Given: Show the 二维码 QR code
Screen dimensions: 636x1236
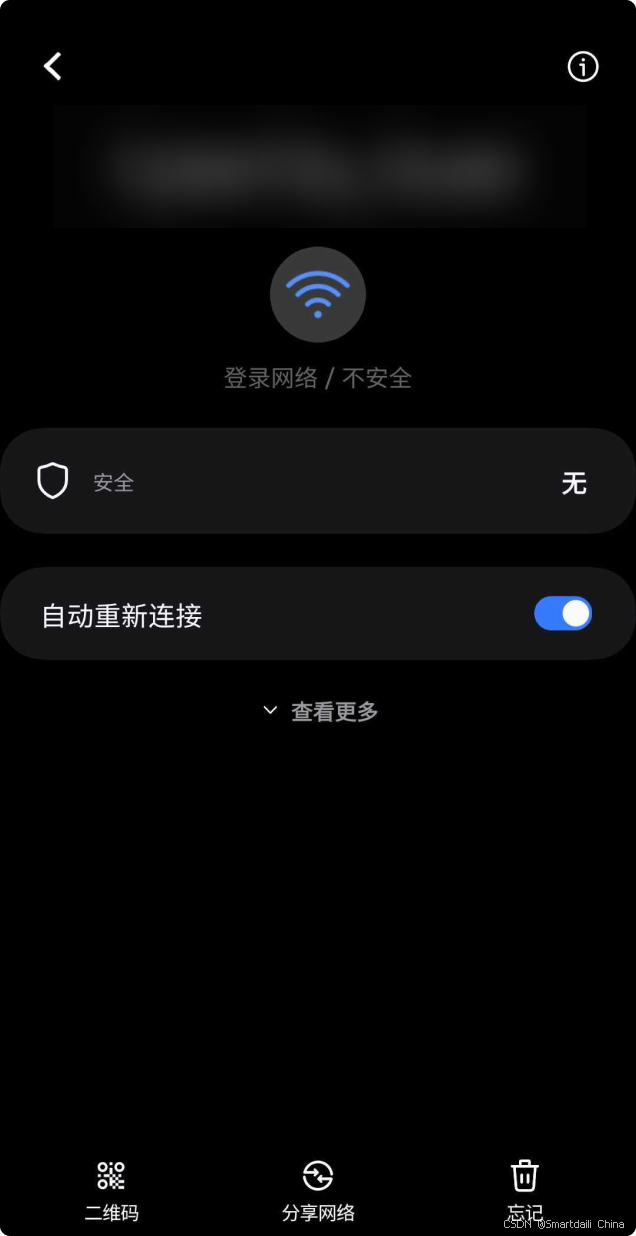Looking at the screenshot, I should 111,1190.
